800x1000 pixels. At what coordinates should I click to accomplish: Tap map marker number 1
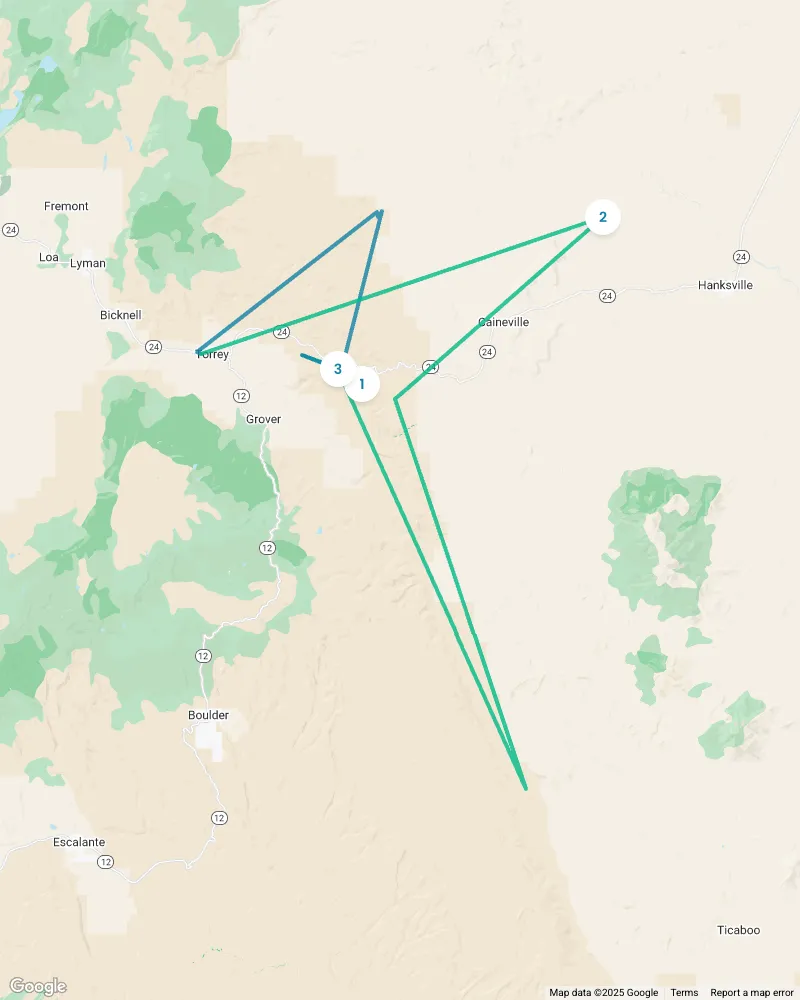(363, 383)
